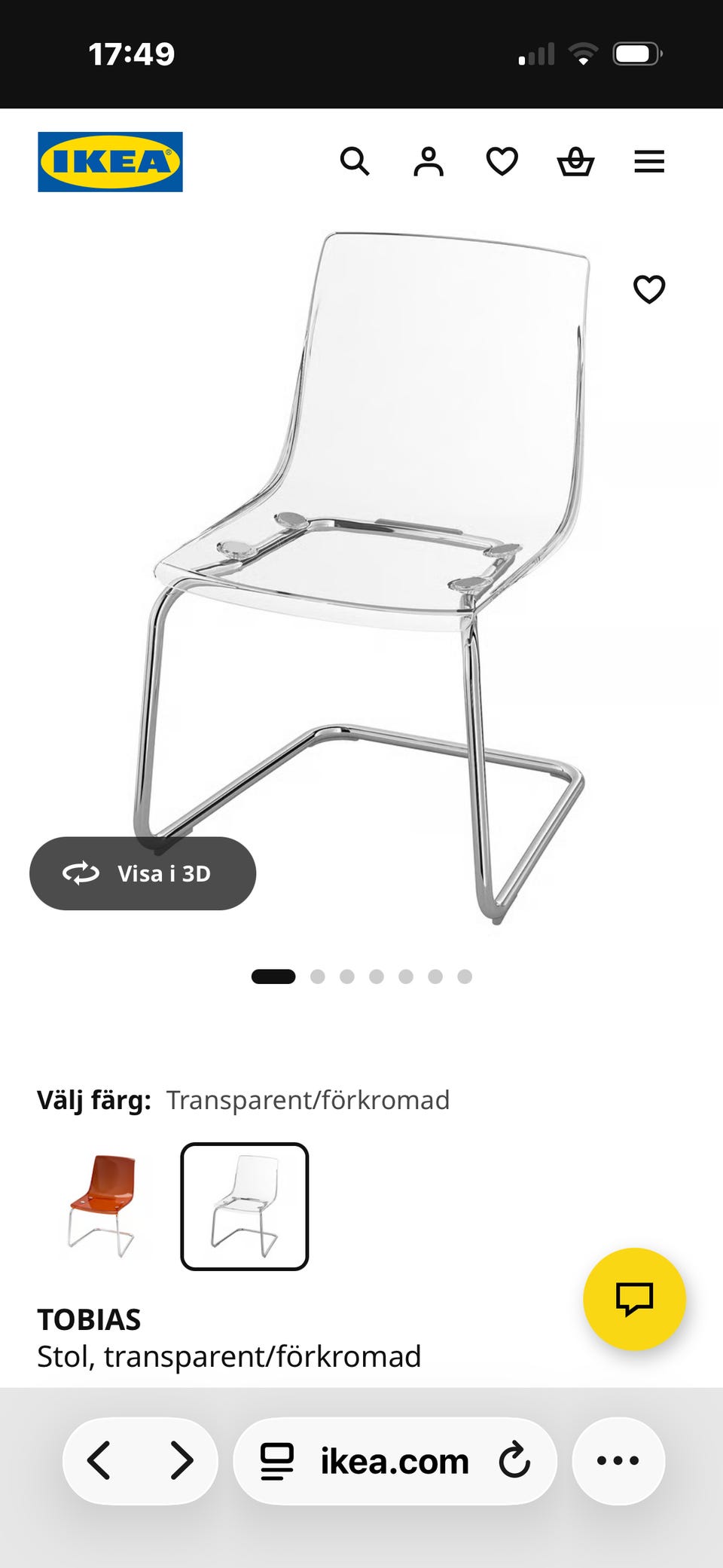Image resolution: width=723 pixels, height=1568 pixels.
Task: Select the orange chair color
Action: [102, 1206]
